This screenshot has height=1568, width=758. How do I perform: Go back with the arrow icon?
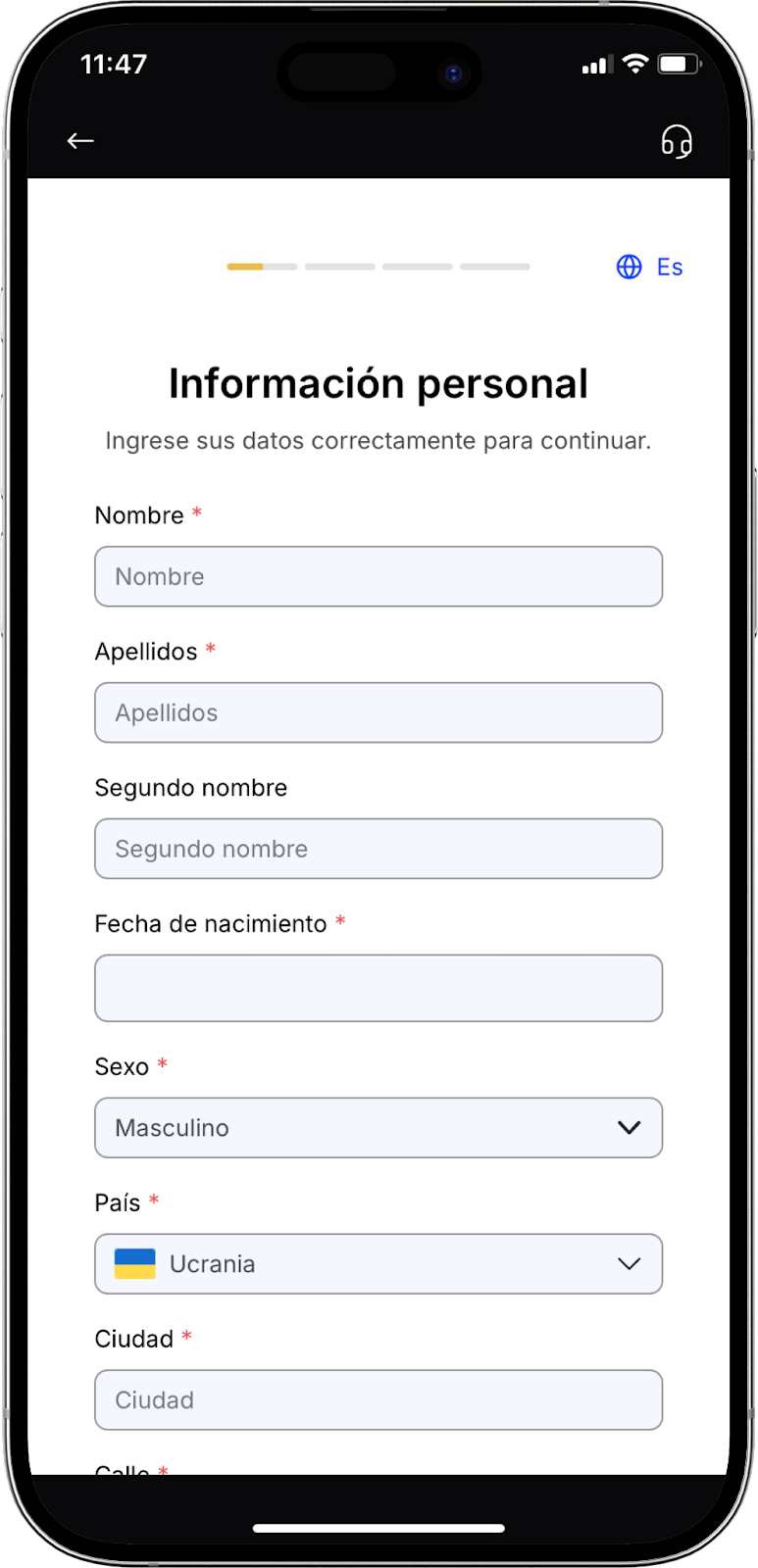click(80, 141)
